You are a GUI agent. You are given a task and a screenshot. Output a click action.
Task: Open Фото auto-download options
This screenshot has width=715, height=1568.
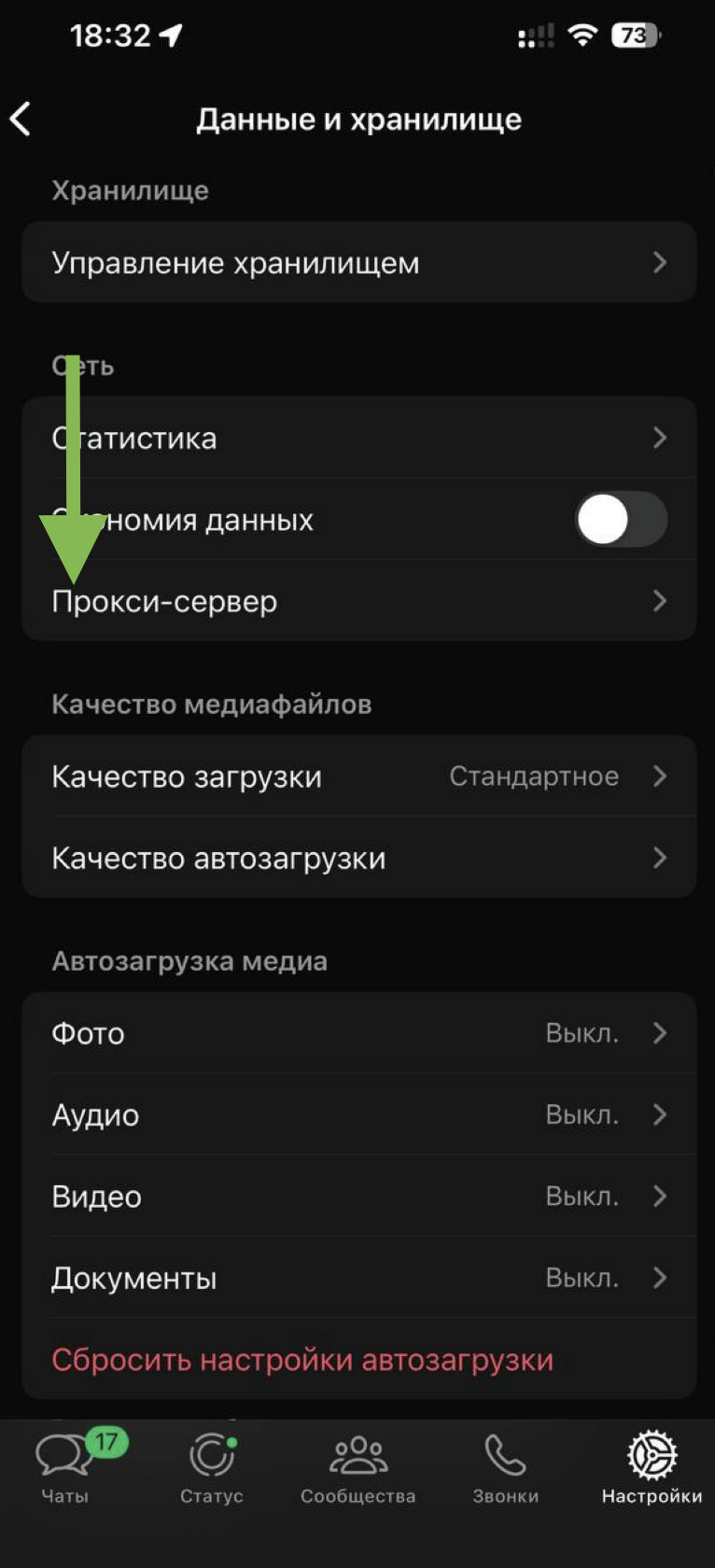(x=358, y=1033)
